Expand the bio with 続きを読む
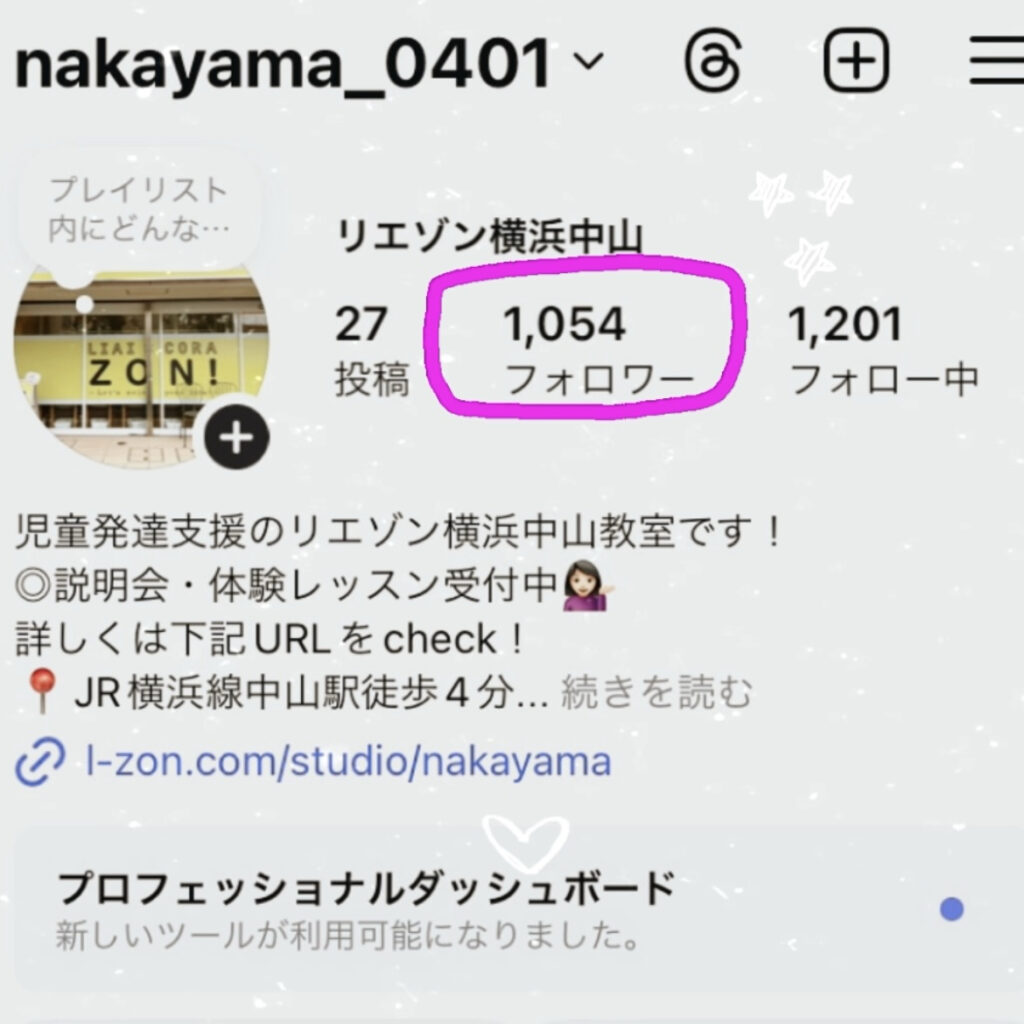Image resolution: width=1024 pixels, height=1024 pixels. pyautogui.click(x=655, y=692)
